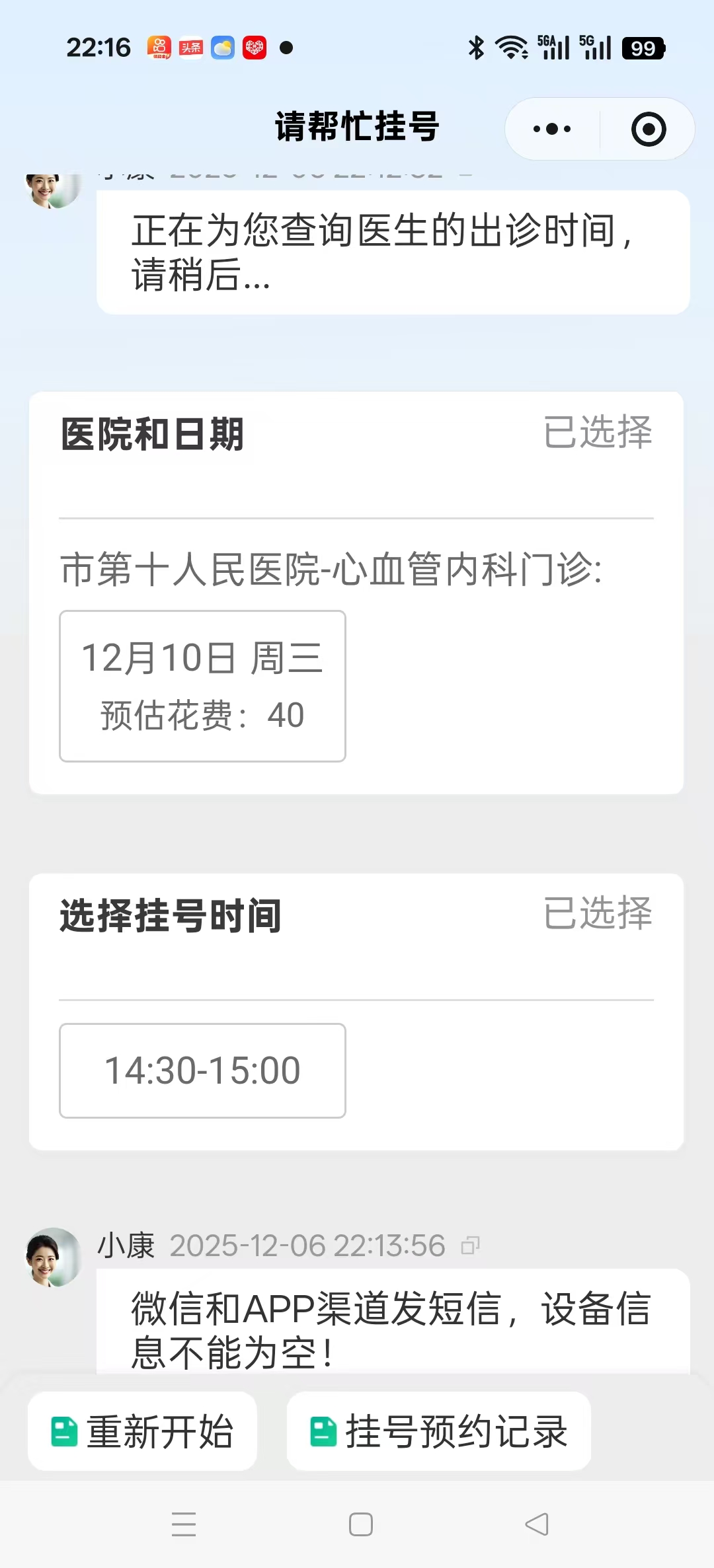Open the recent apps menu

click(184, 1524)
